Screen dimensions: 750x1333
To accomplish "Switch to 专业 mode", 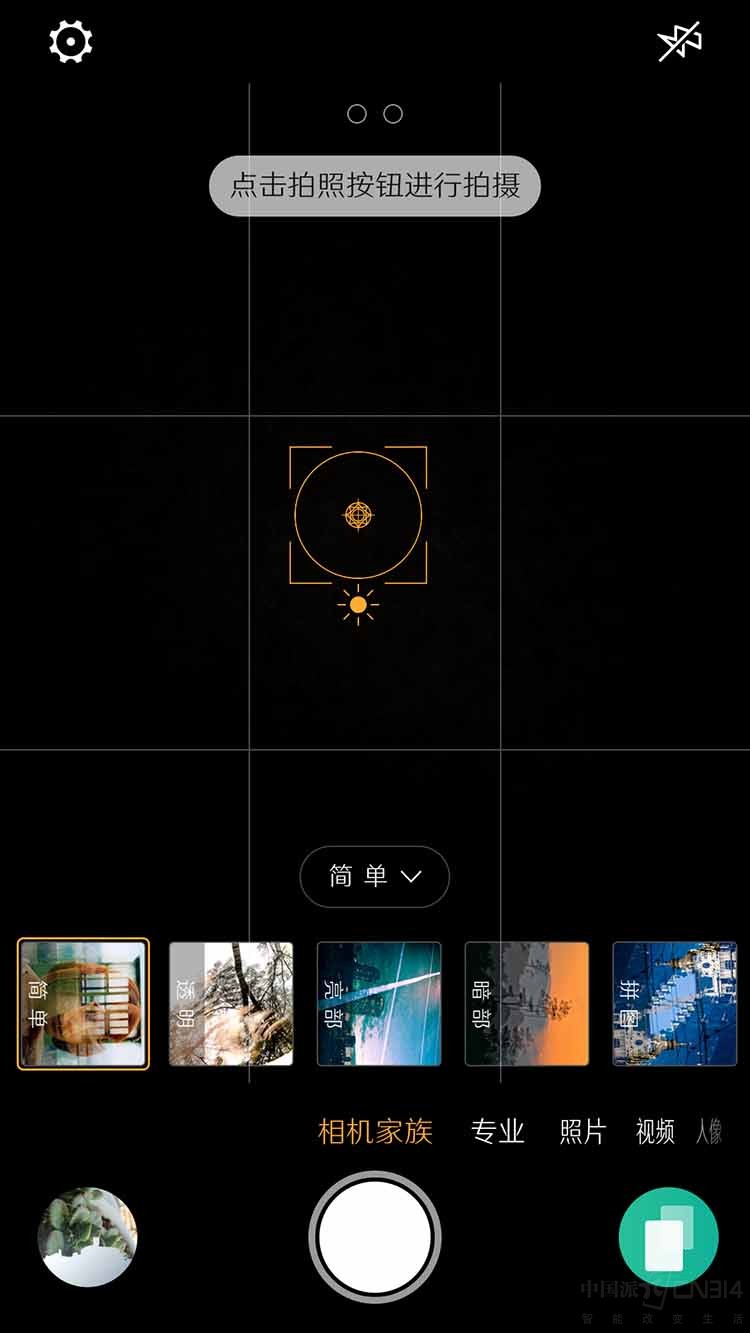I will pos(498,1131).
